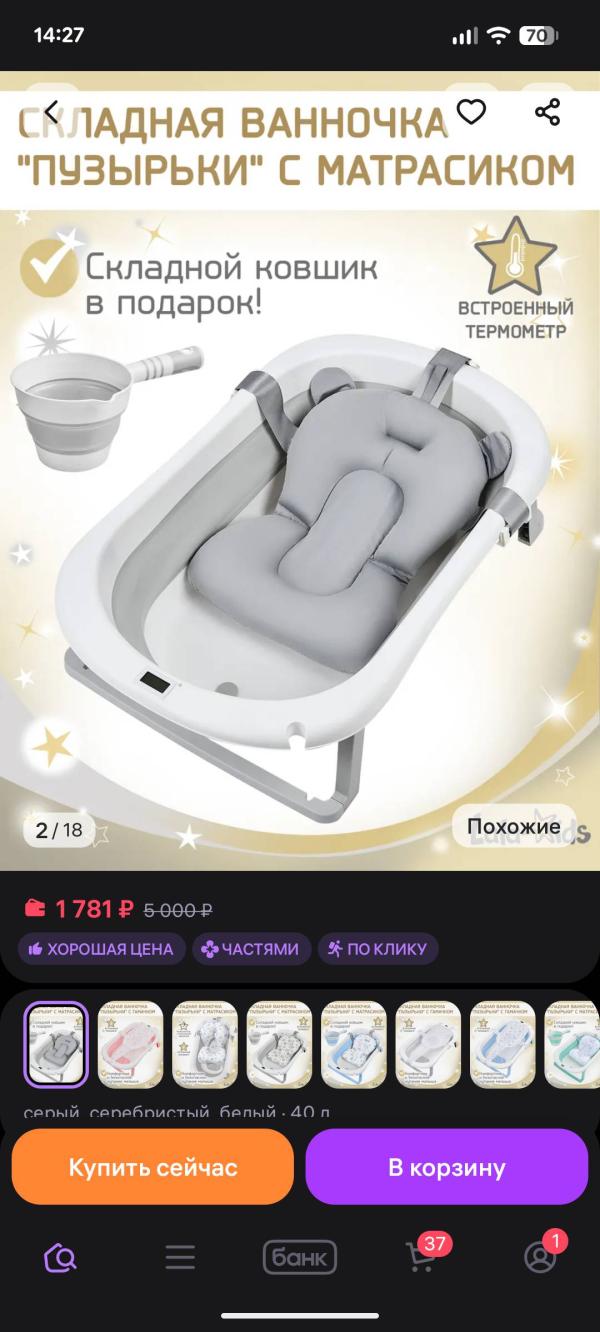Open the shopping cart tab
600x1332 pixels.
click(x=421, y=1257)
